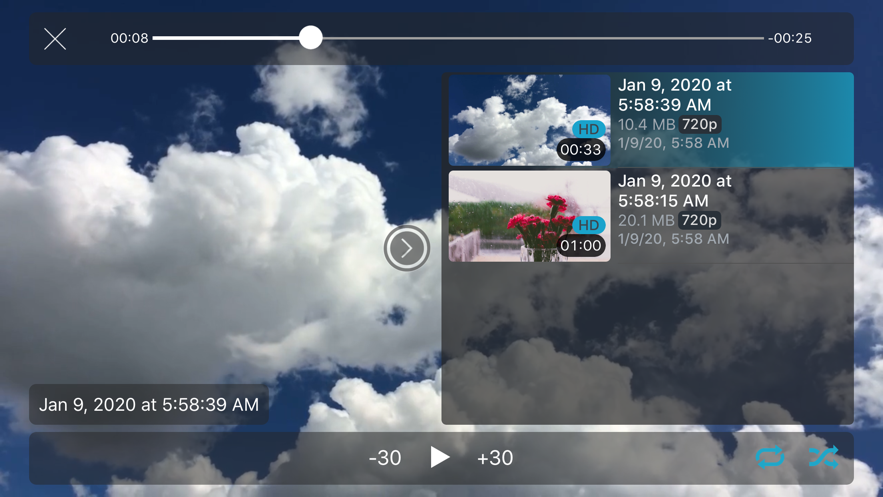Image resolution: width=883 pixels, height=497 pixels.
Task: Select the 5:58:39 AM clouds video
Action: coord(648,119)
